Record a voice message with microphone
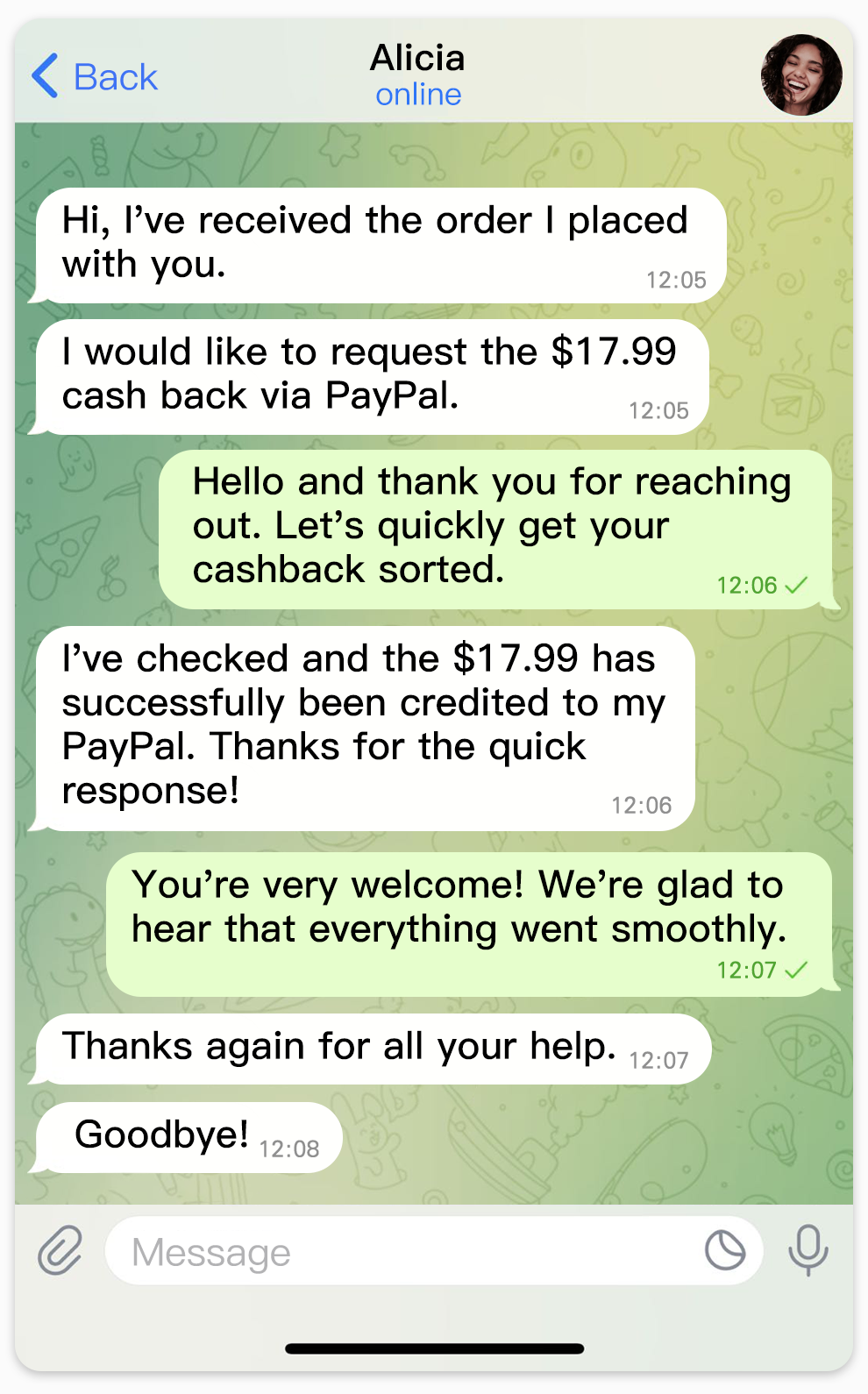 (808, 1250)
